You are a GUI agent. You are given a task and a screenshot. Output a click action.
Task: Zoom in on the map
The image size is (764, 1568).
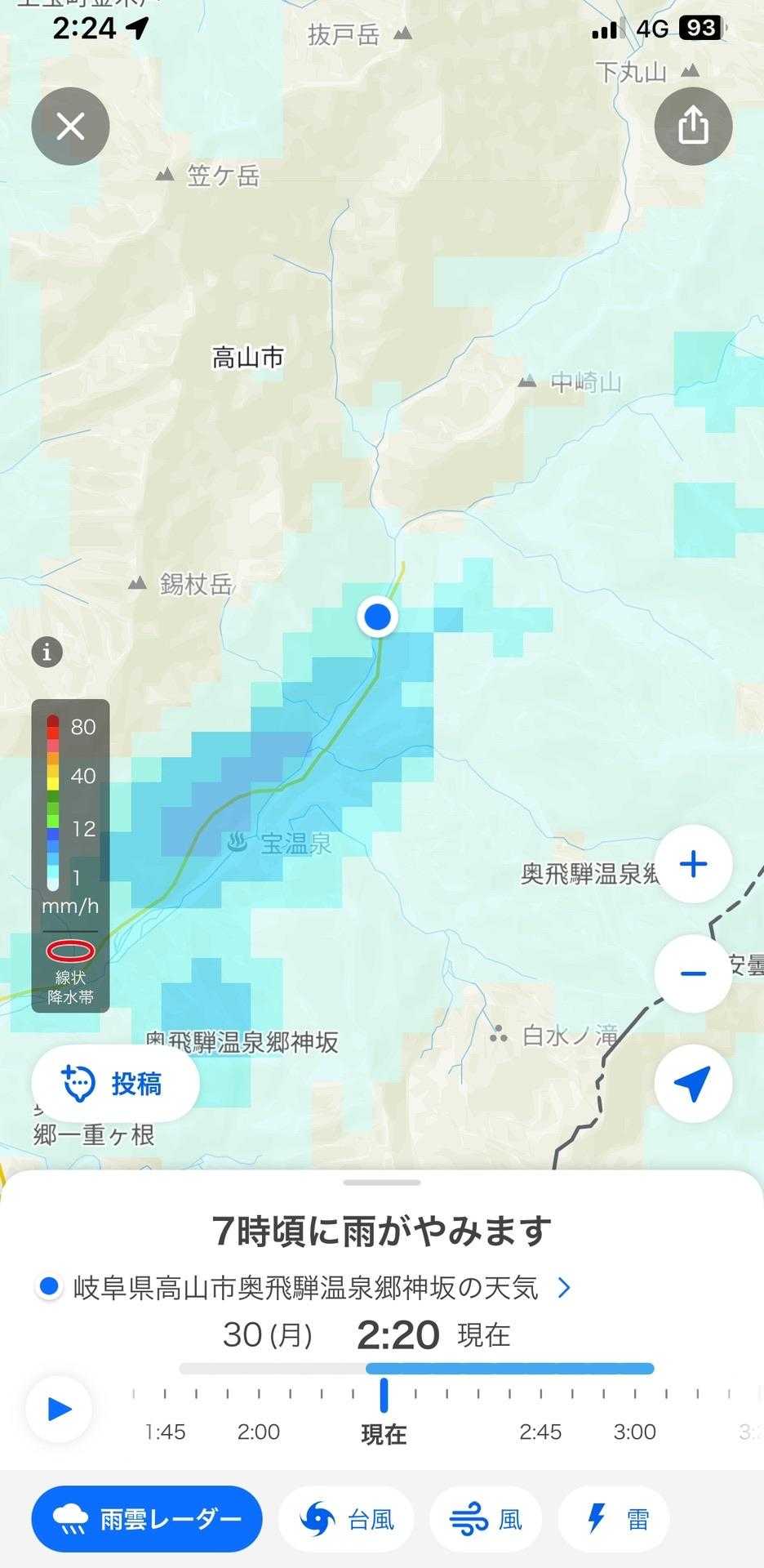[x=693, y=864]
